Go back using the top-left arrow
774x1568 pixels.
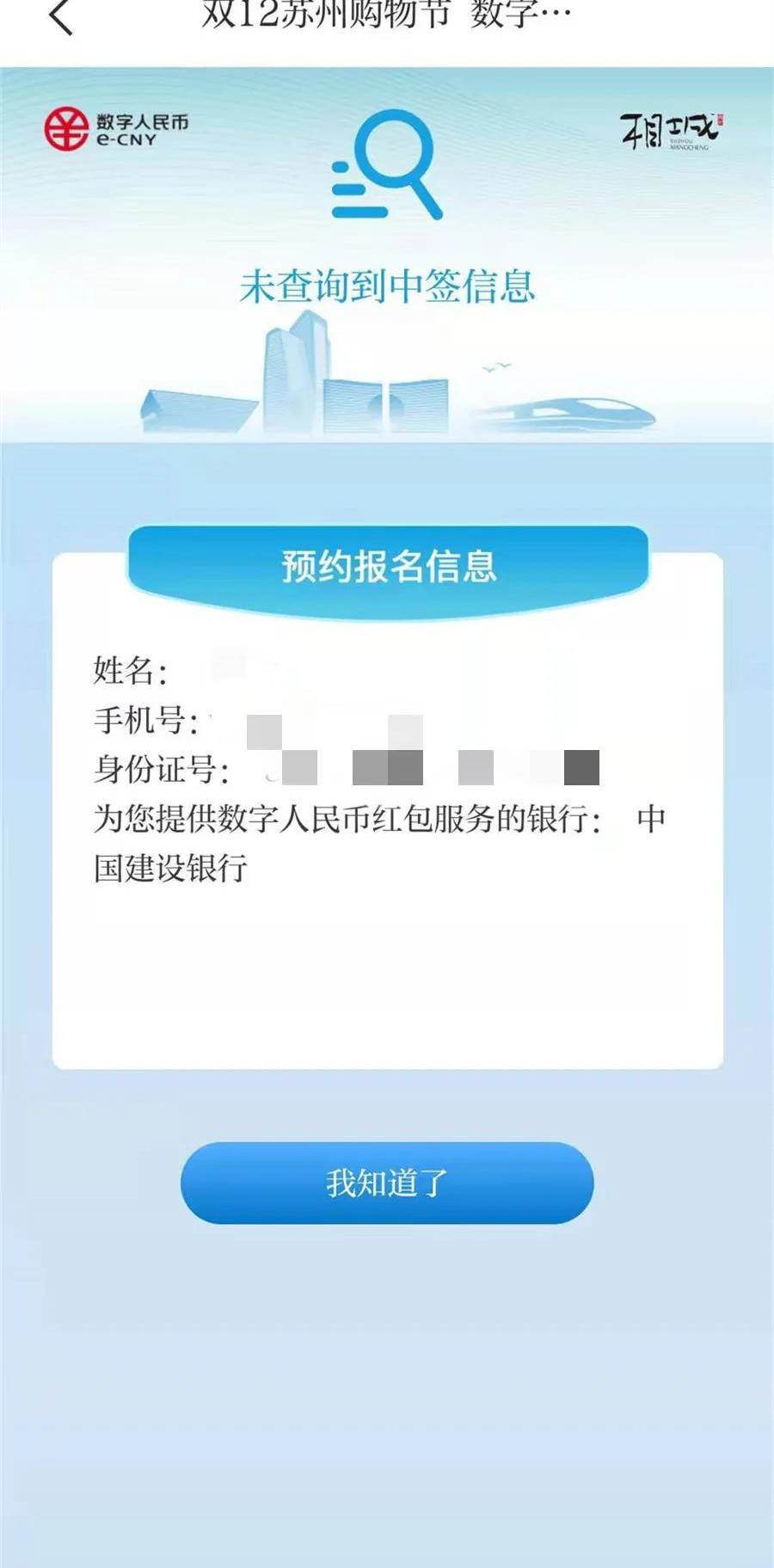[60, 17]
